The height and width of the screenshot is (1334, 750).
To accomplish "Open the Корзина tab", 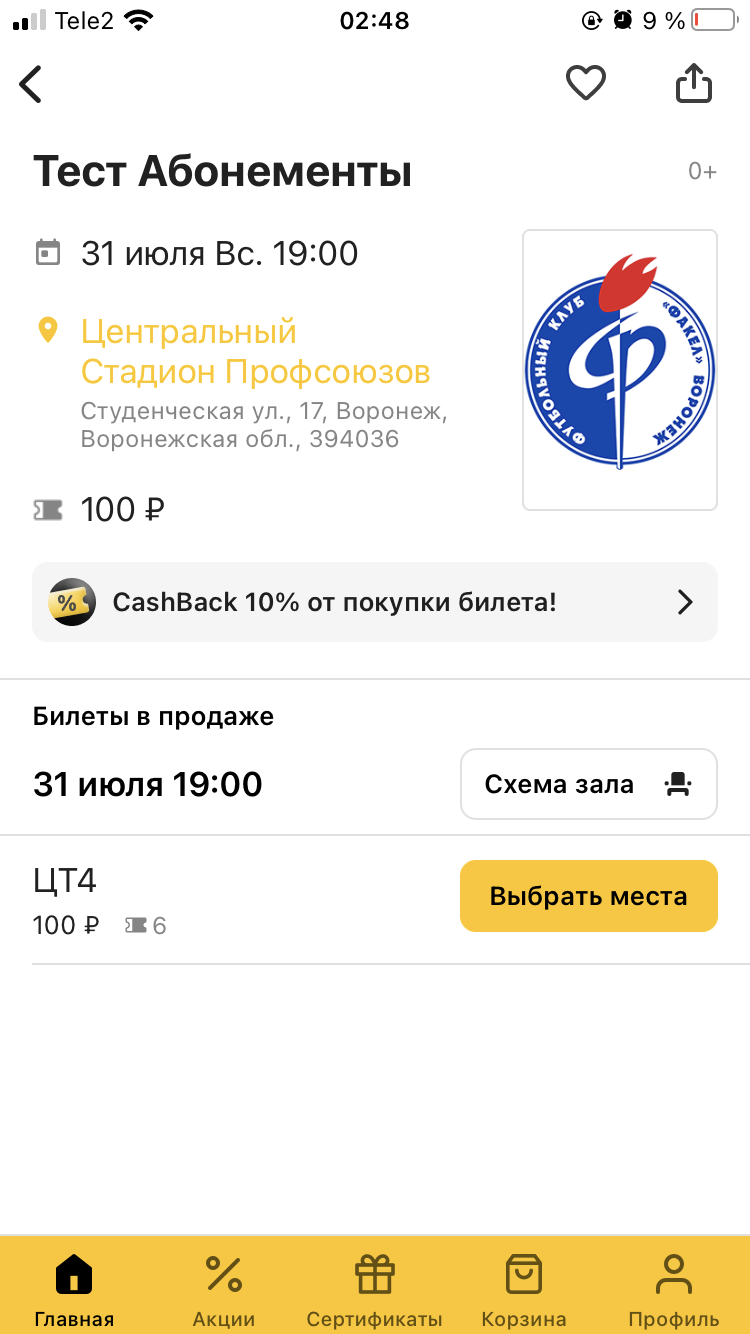I will 524,1291.
